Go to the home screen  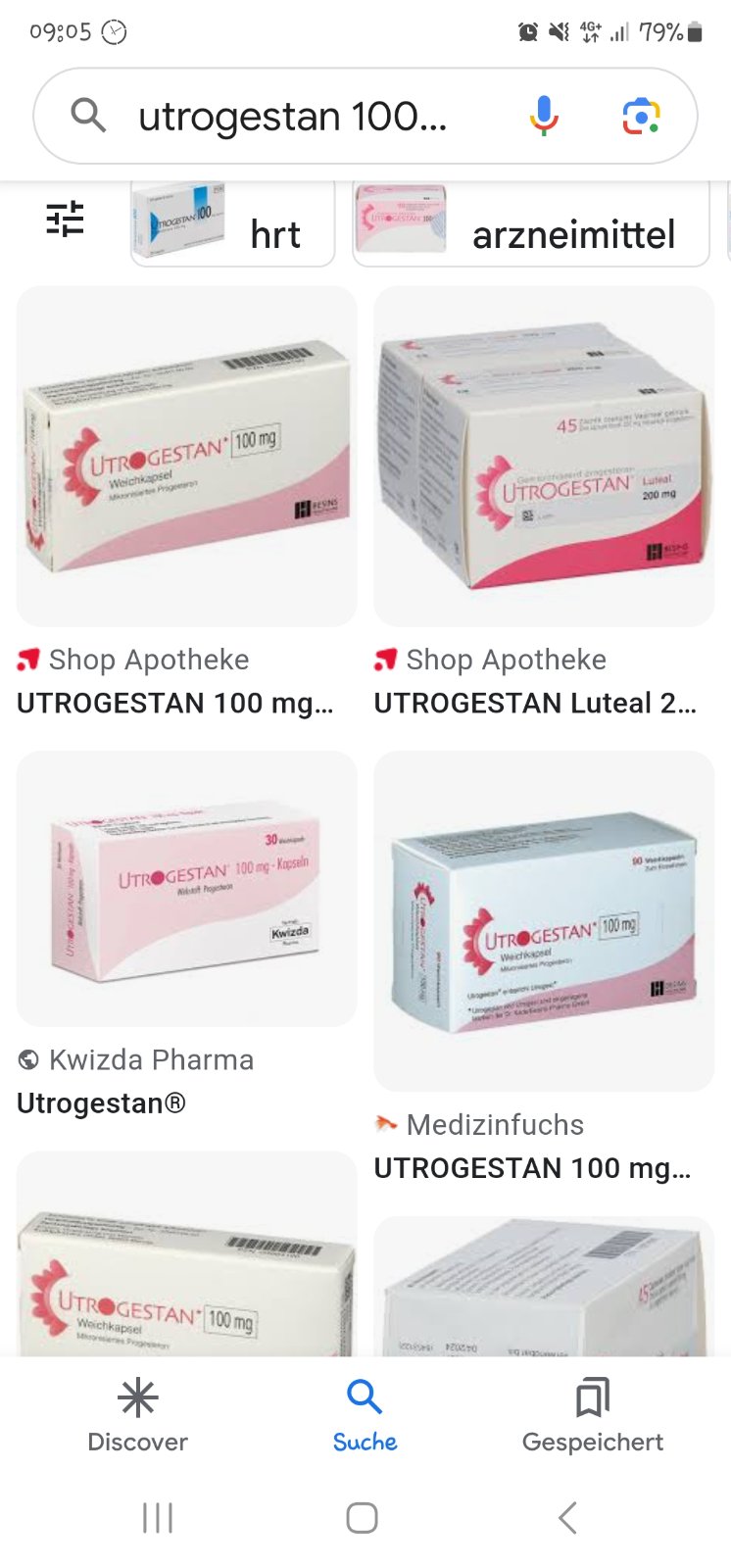[x=362, y=1518]
